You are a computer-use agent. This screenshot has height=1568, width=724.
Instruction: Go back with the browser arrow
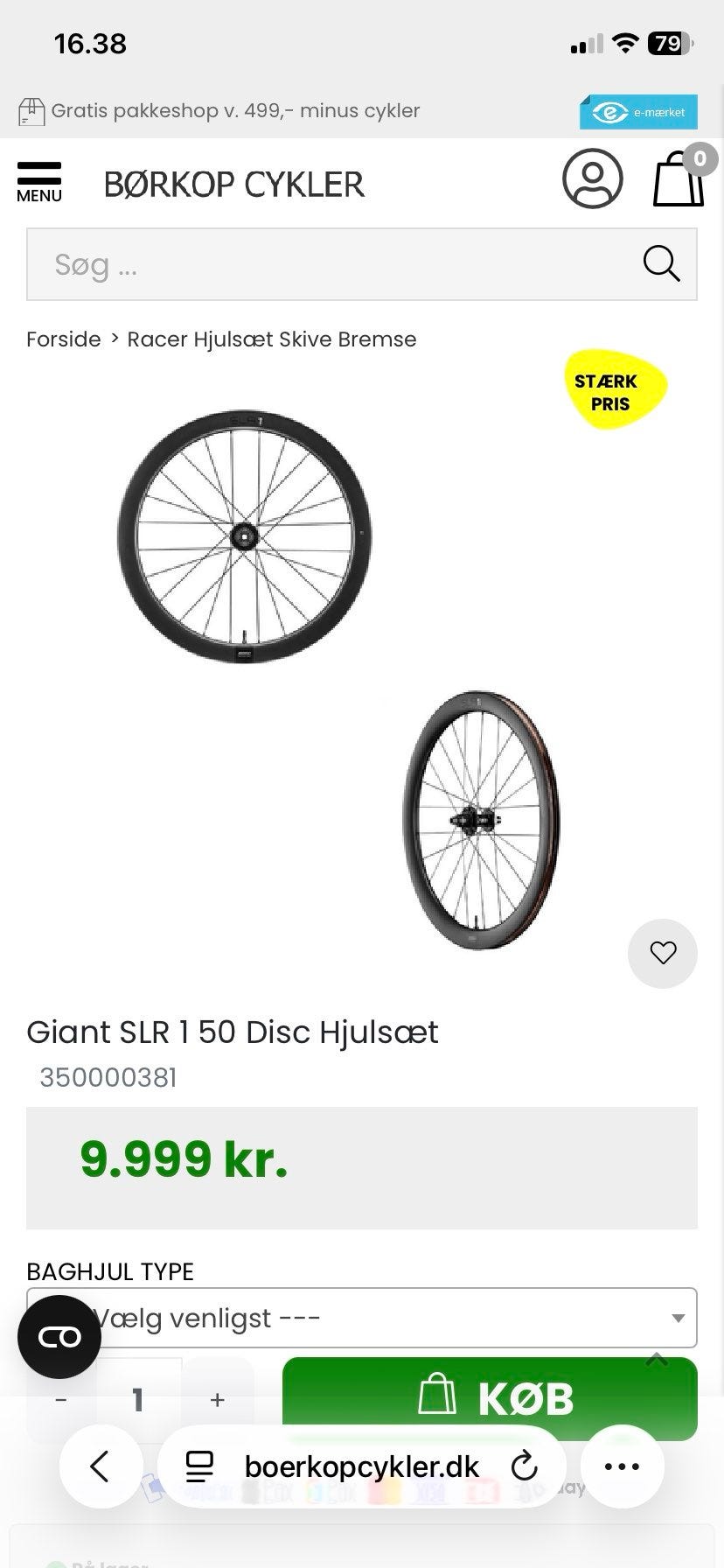pyautogui.click(x=101, y=1466)
